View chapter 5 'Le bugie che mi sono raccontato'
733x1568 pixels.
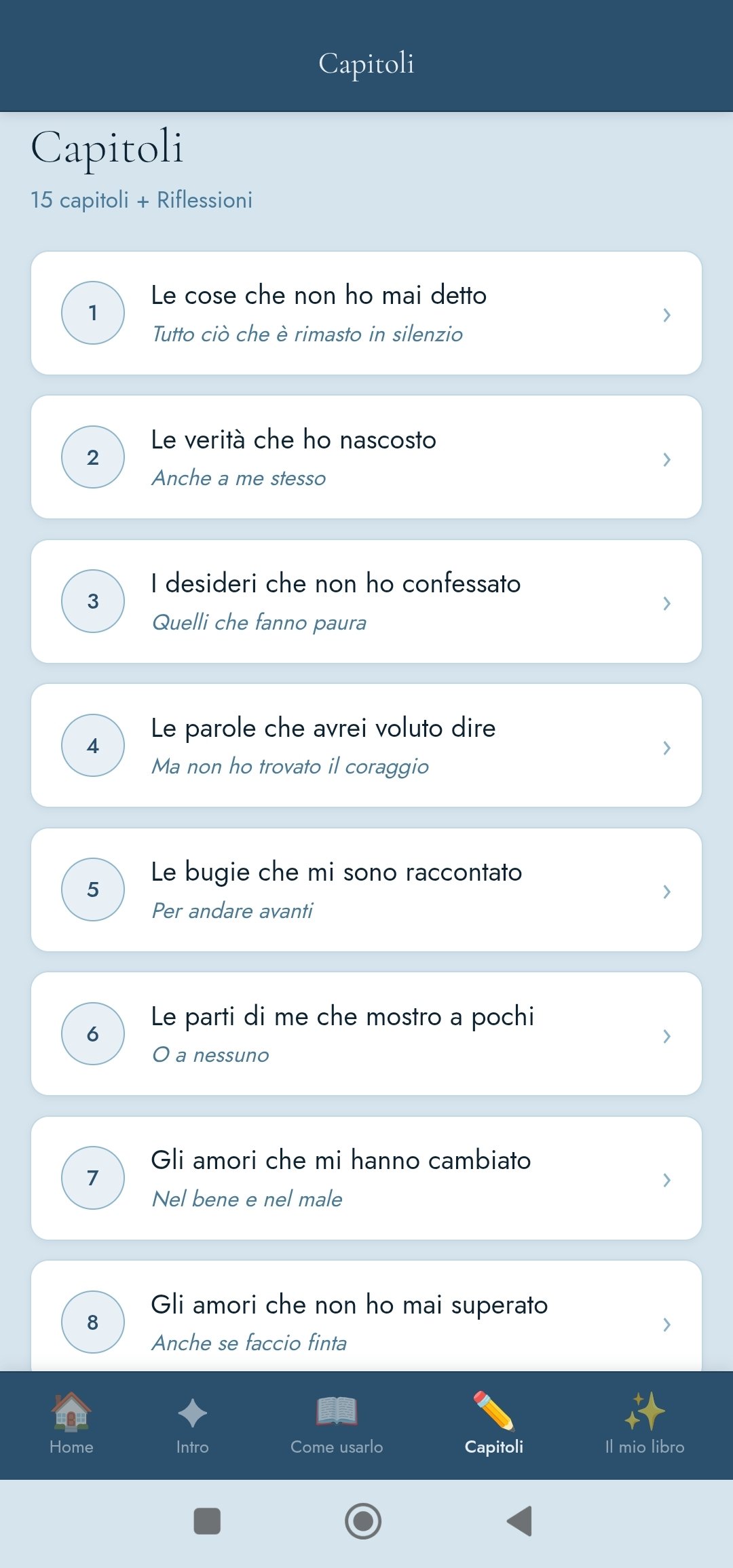(366, 890)
